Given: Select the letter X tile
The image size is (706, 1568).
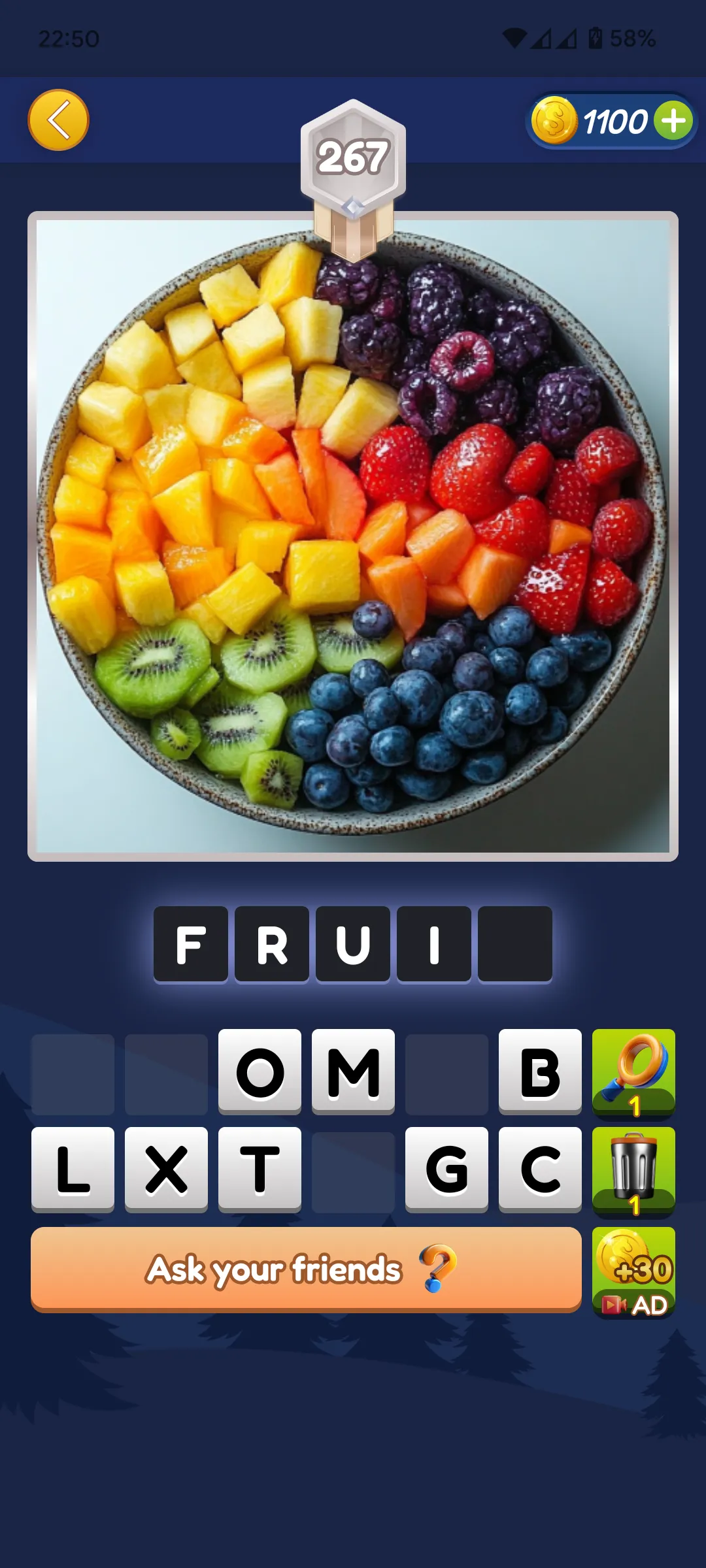Looking at the screenshot, I should pos(166,1169).
